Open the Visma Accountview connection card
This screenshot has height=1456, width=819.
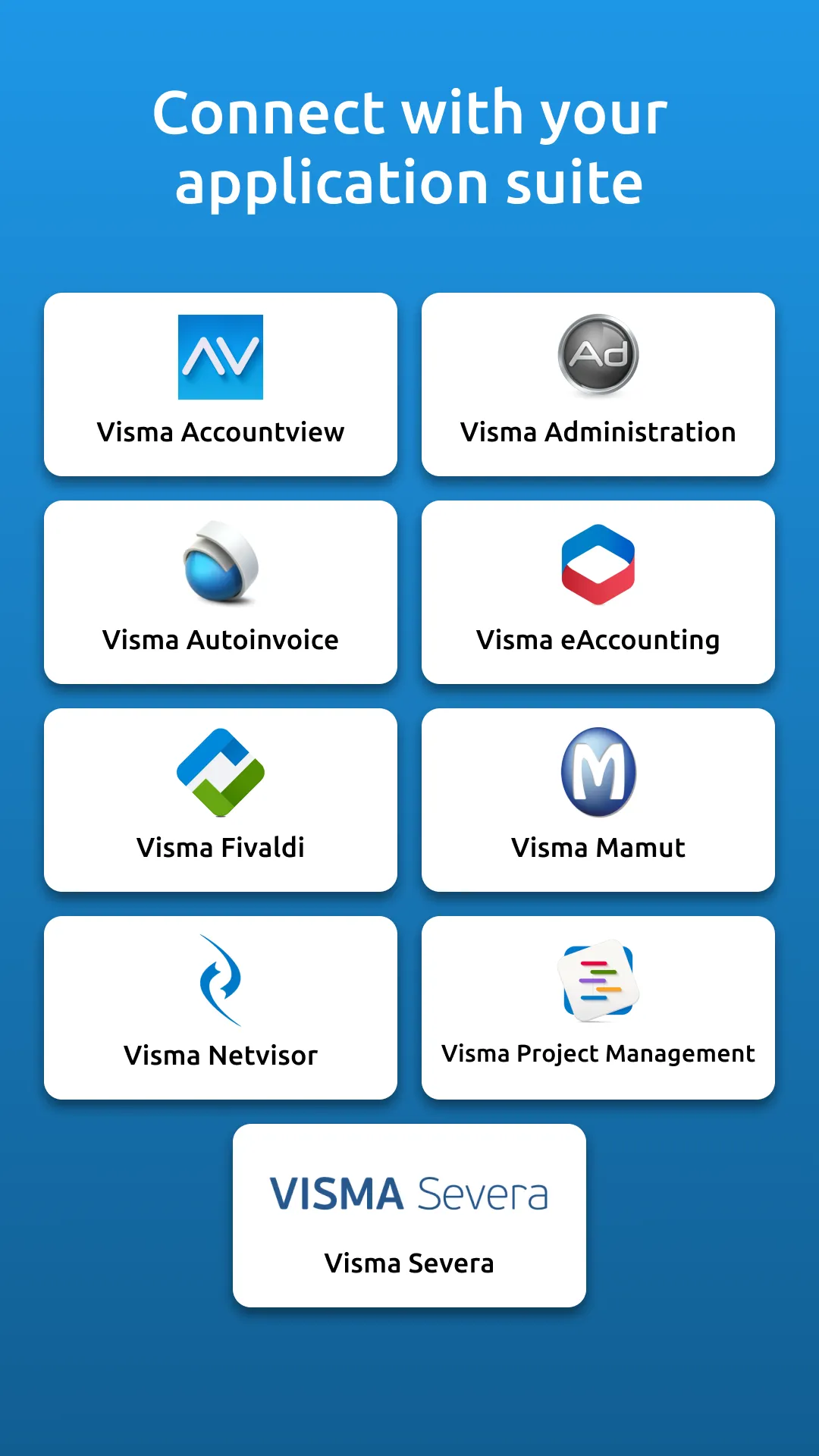pos(220,384)
